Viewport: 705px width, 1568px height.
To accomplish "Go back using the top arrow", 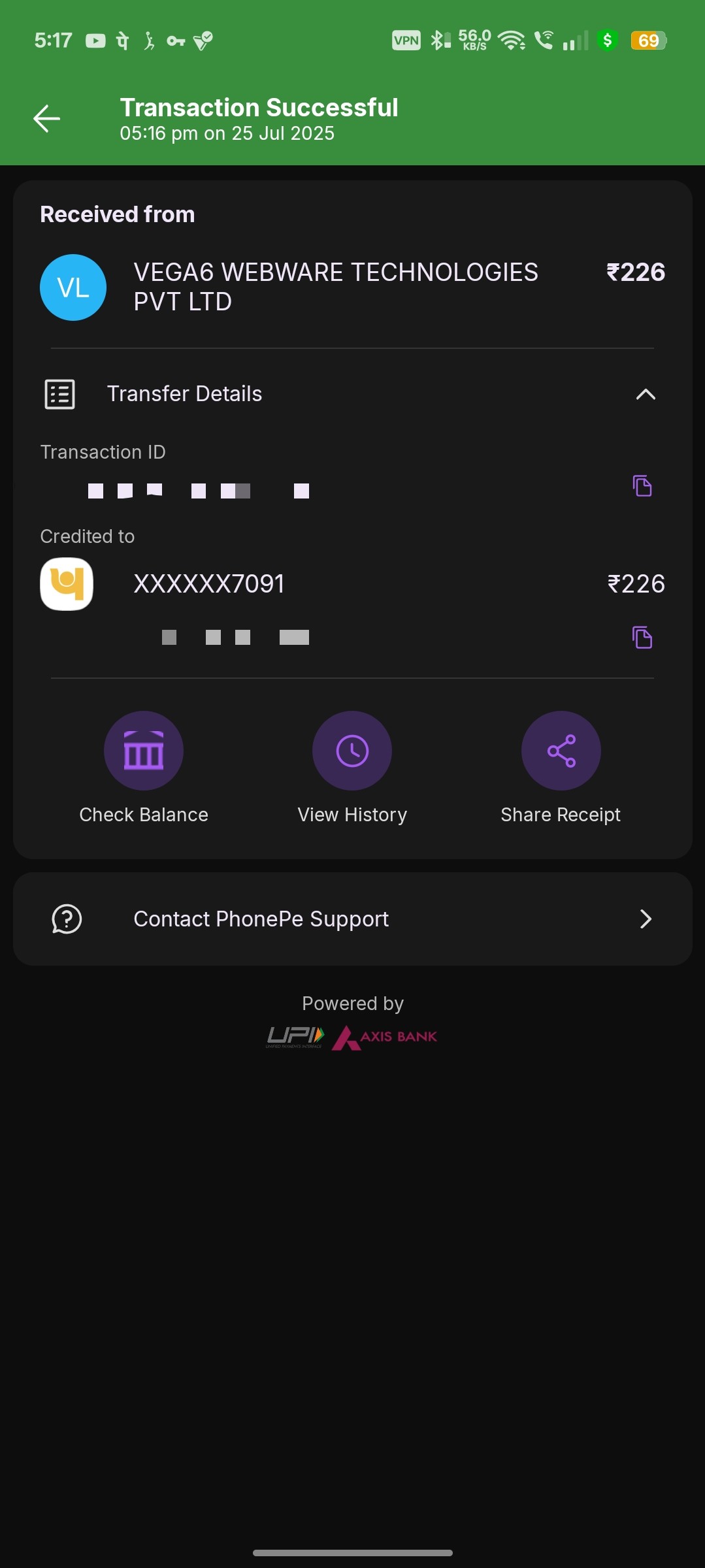I will coord(47,118).
